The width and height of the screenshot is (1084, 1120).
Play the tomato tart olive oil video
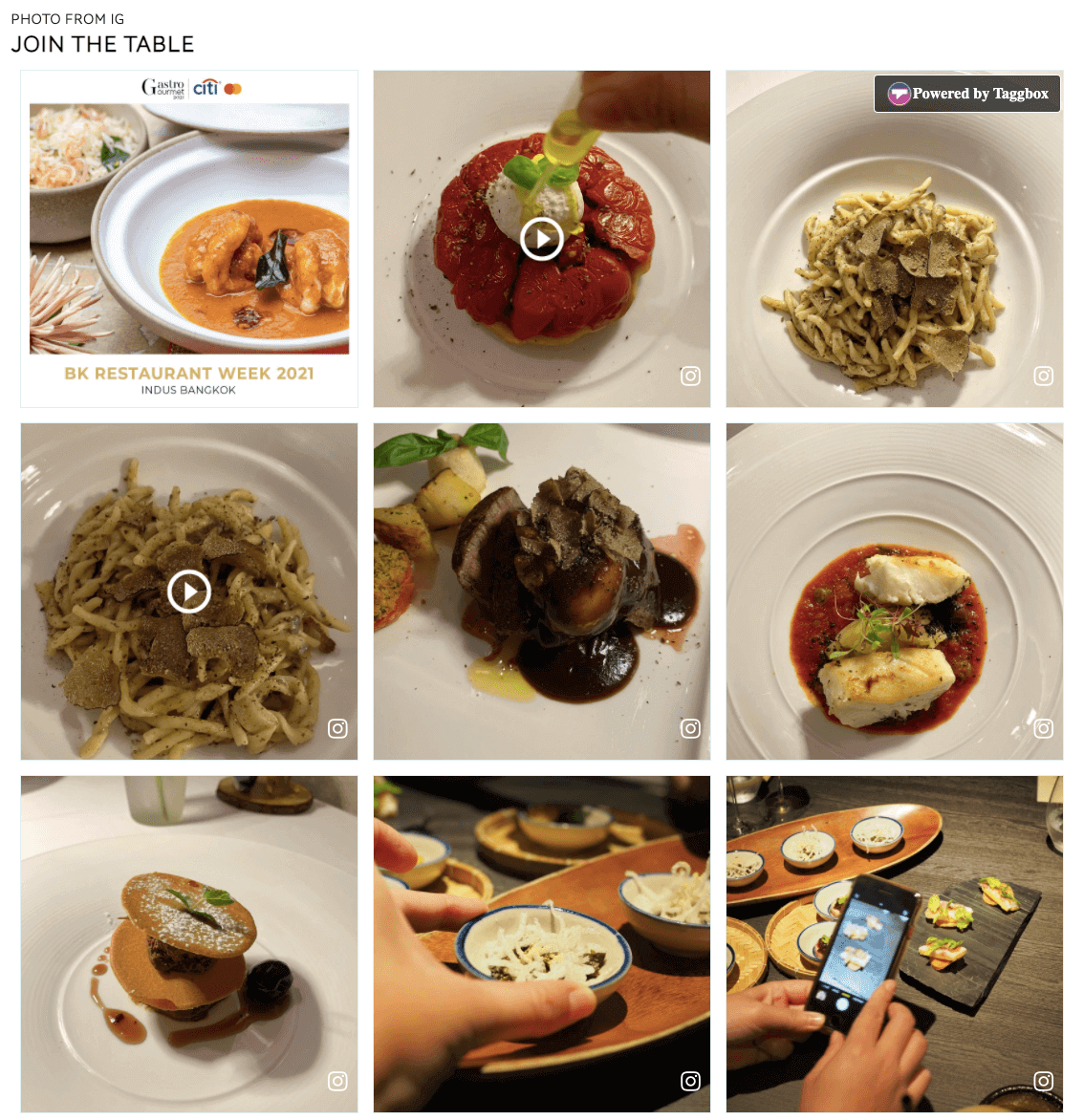[541, 239]
